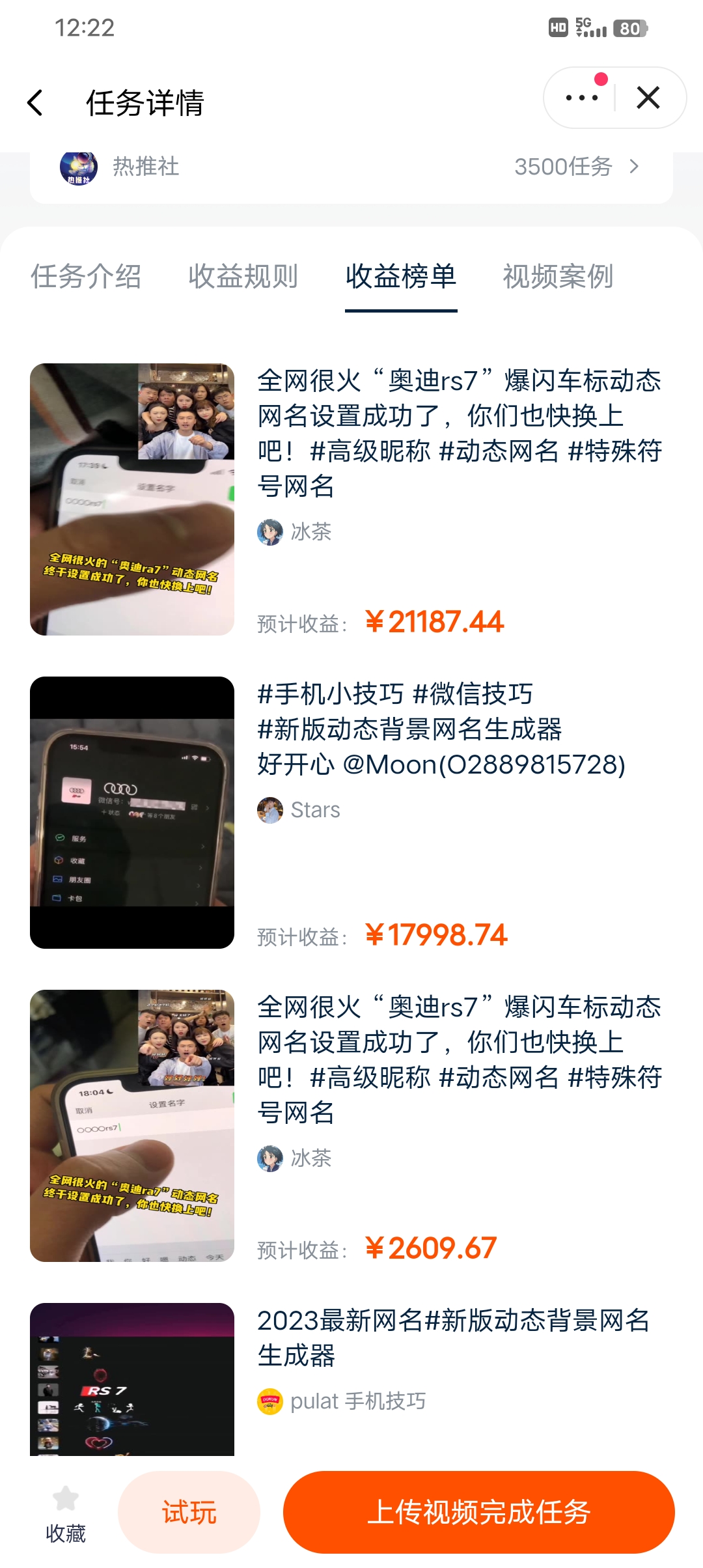
Task: Select the 收益榜单 tab
Action: pyautogui.click(x=400, y=277)
